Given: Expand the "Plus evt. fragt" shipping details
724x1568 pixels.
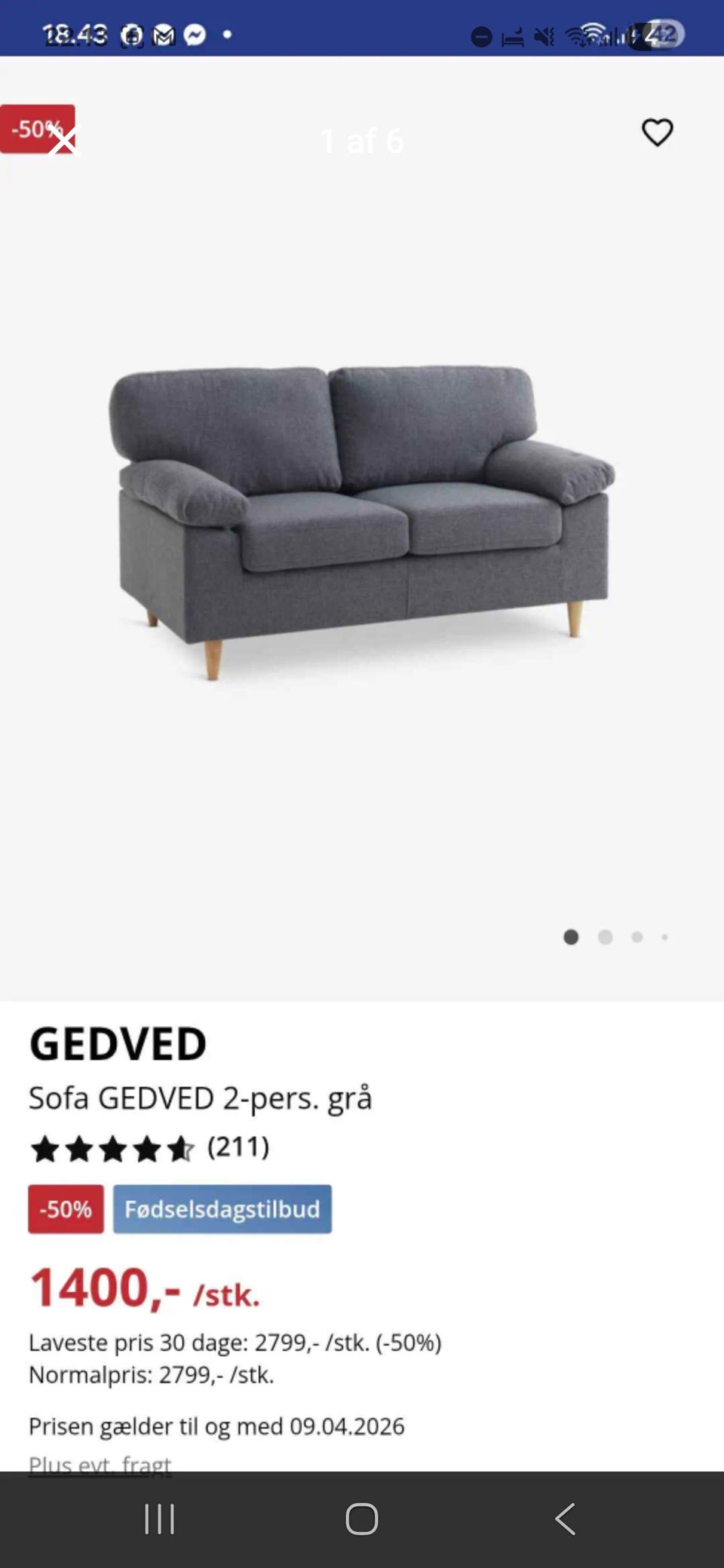Looking at the screenshot, I should tap(100, 1462).
